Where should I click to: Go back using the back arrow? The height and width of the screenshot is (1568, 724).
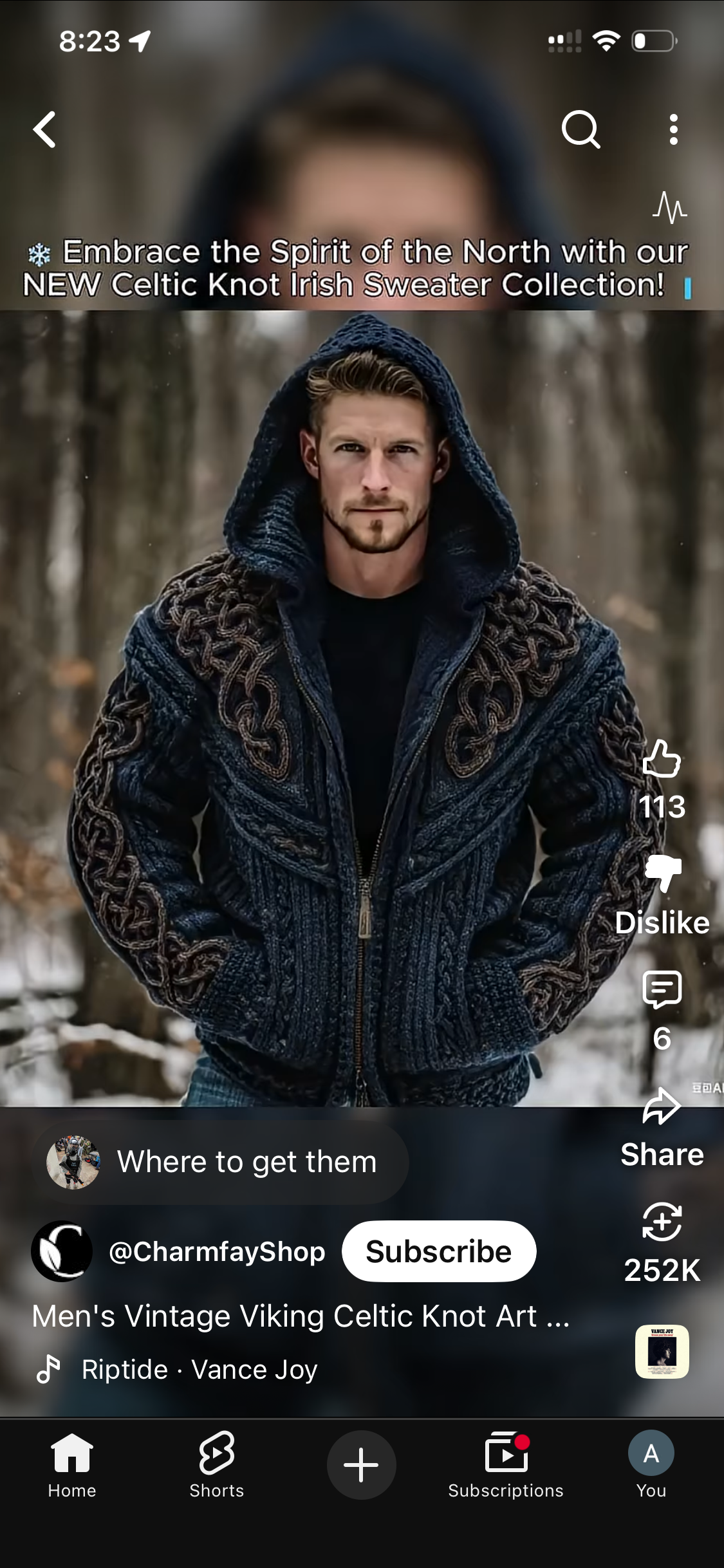point(45,129)
